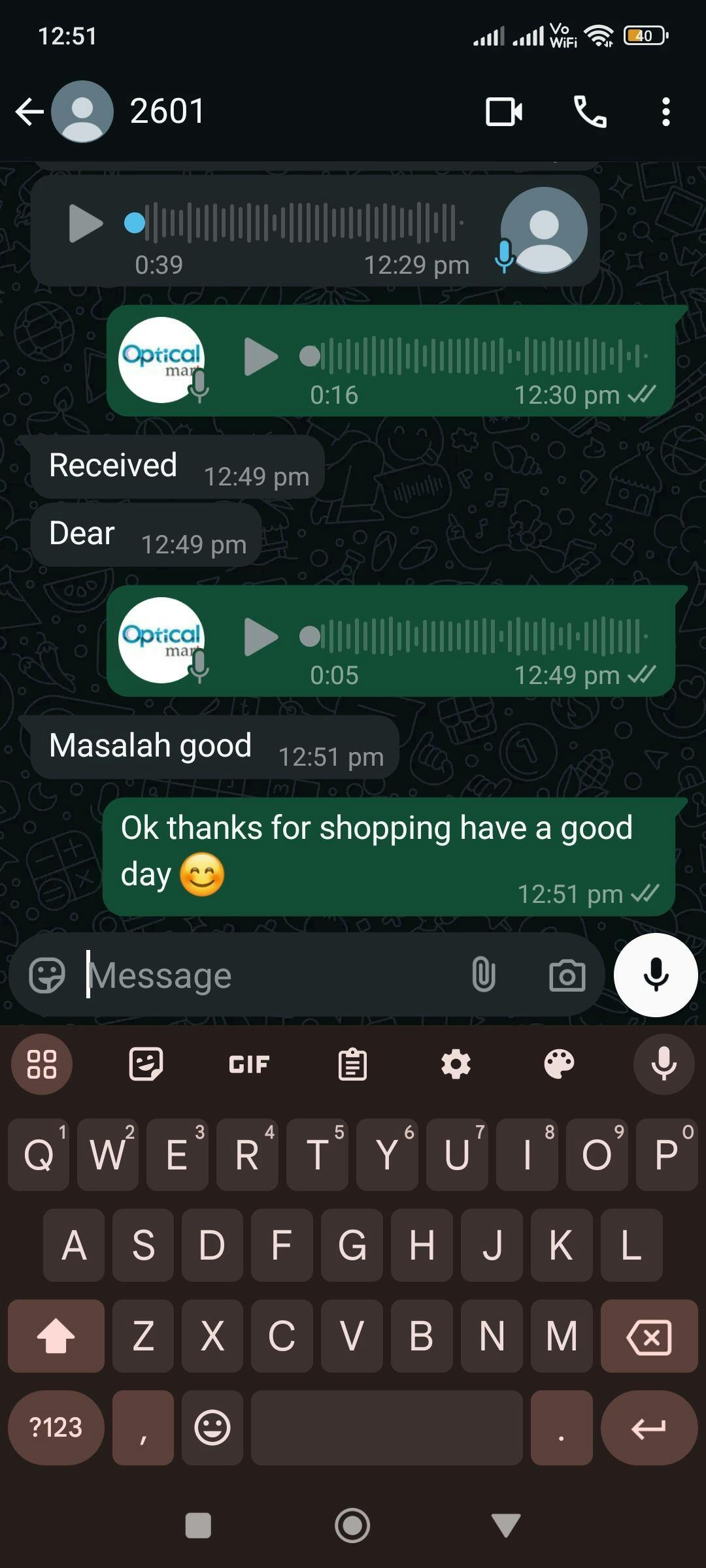706x1568 pixels.
Task: Switch keyboard to ?123 symbols
Action: pyautogui.click(x=56, y=1428)
